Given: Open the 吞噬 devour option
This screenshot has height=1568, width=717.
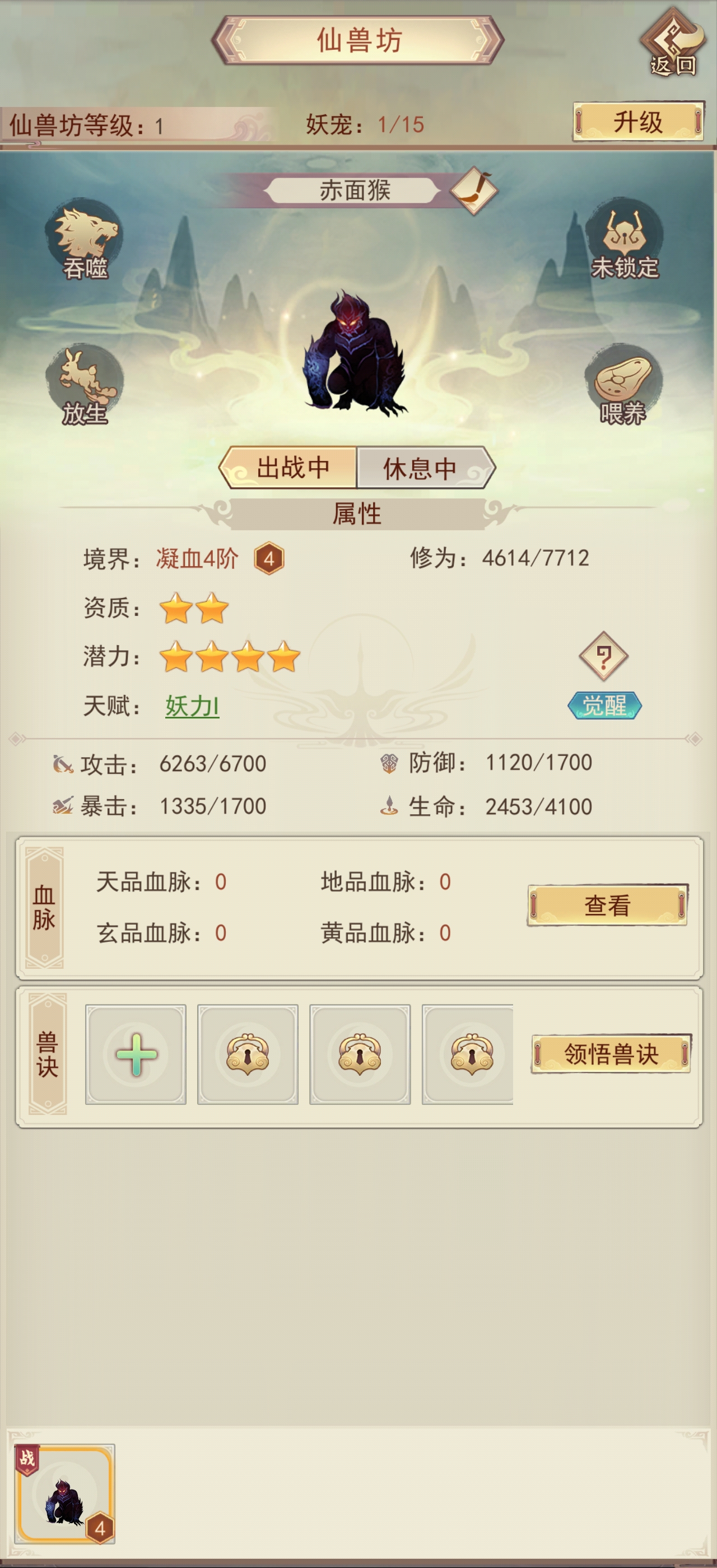Looking at the screenshot, I should click(85, 240).
